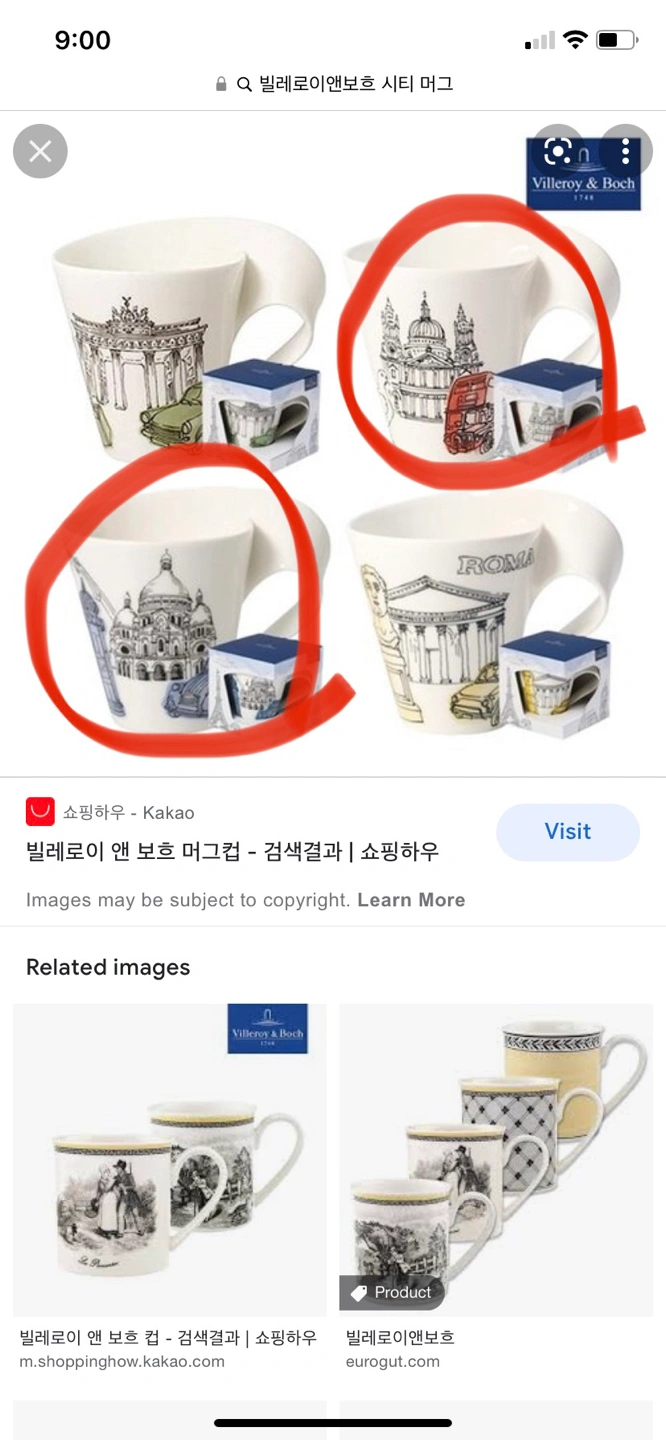Viewport: 666px width, 1440px height.
Task: Open related product image from eurogut.com
Action: (495, 1160)
